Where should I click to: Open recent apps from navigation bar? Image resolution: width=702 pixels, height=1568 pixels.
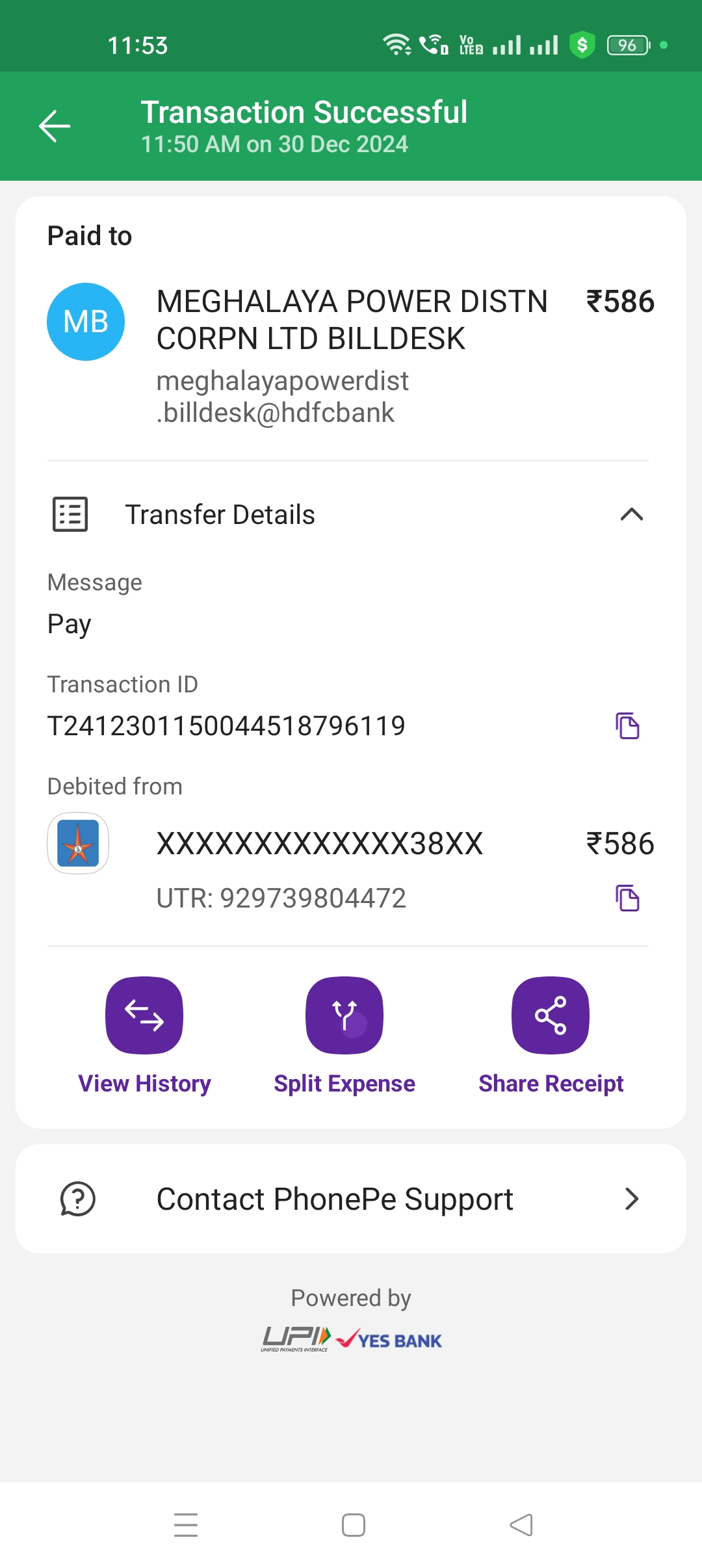(186, 1525)
